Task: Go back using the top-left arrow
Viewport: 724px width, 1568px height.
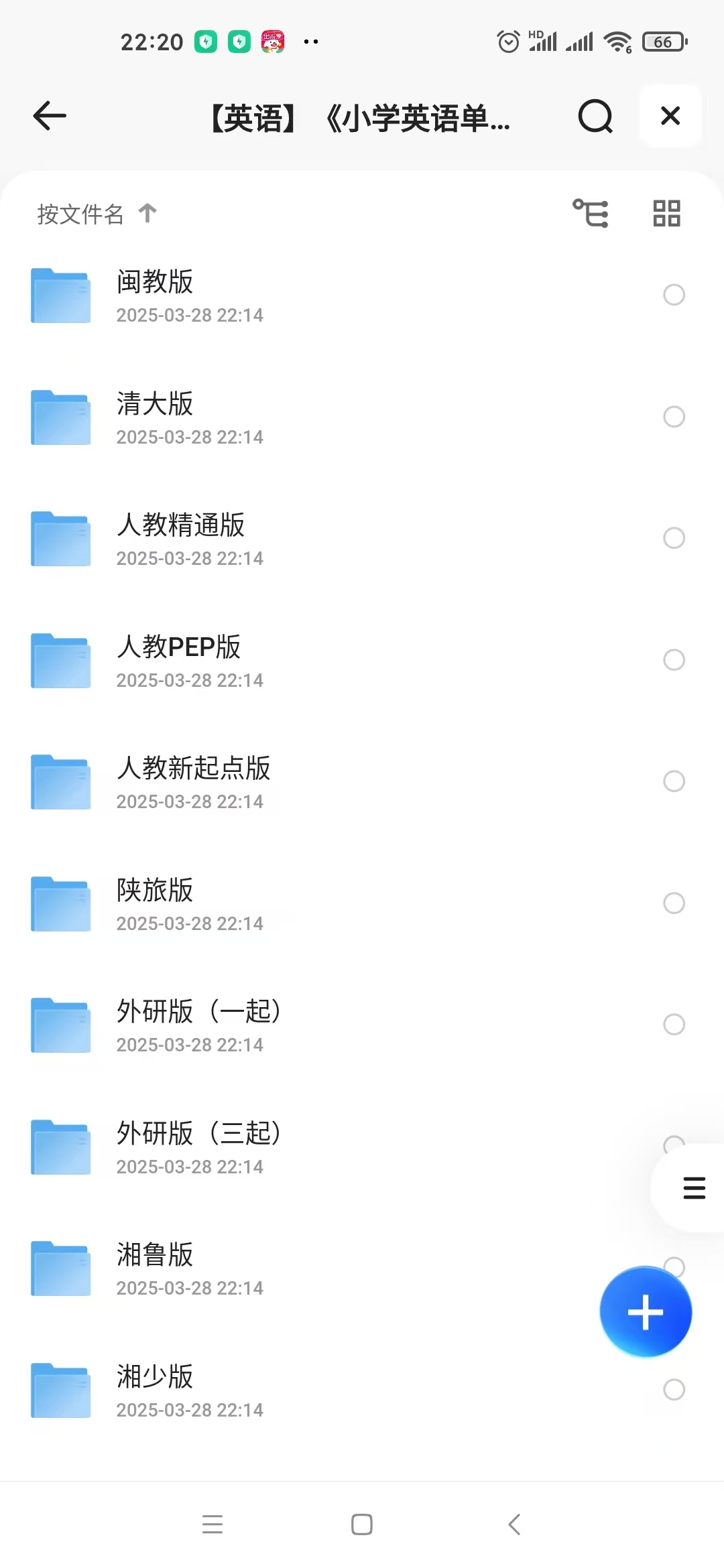Action: [x=50, y=116]
